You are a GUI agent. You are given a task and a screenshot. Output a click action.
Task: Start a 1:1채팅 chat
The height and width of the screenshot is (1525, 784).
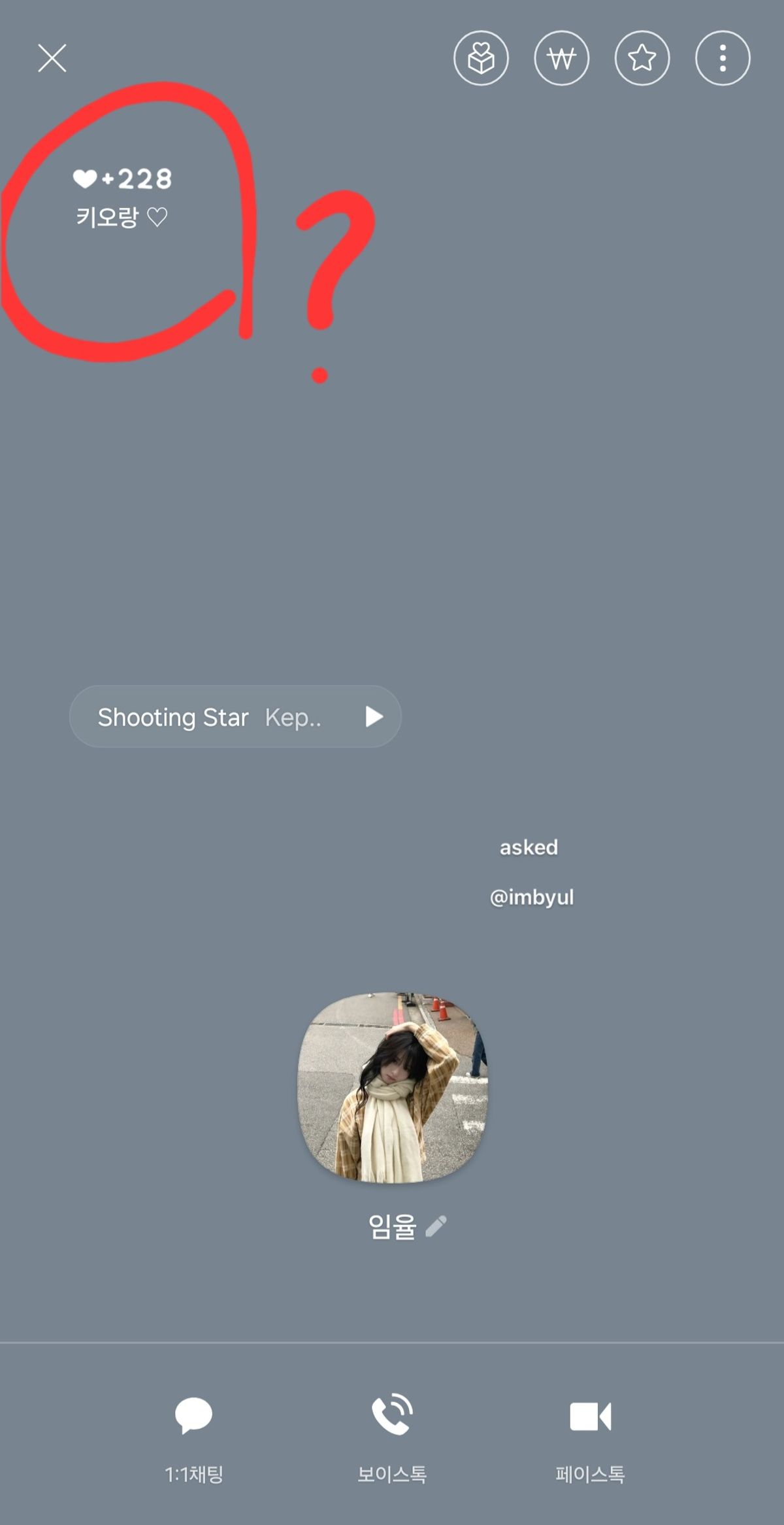click(x=194, y=1432)
